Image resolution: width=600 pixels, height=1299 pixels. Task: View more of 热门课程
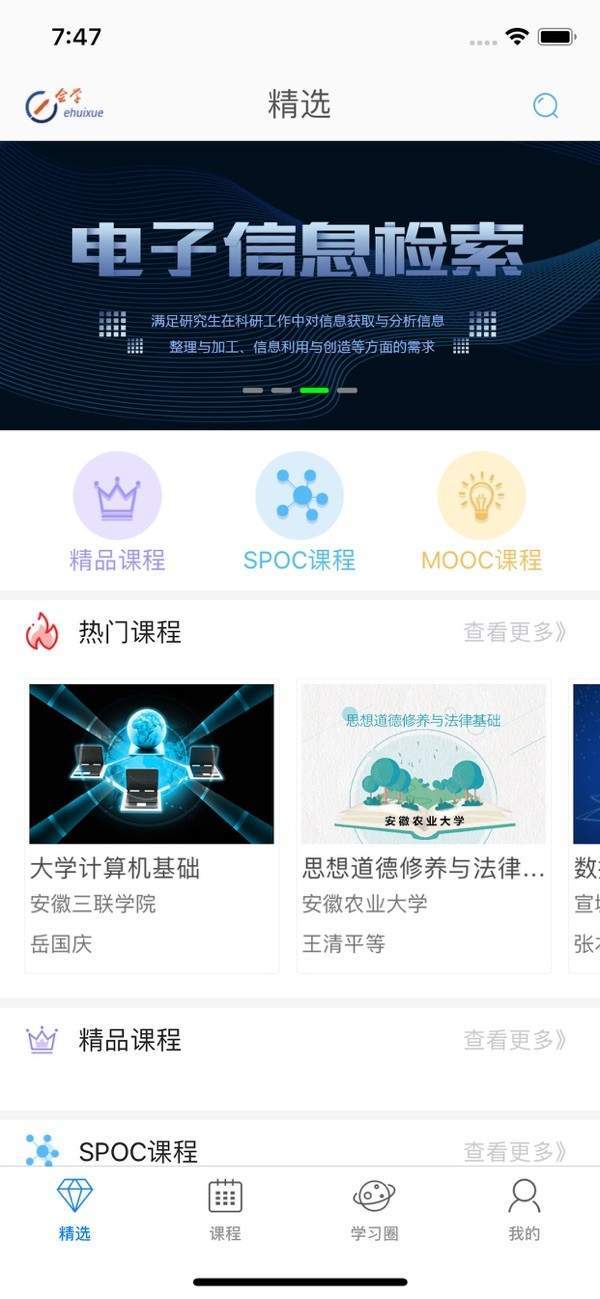[x=515, y=632]
